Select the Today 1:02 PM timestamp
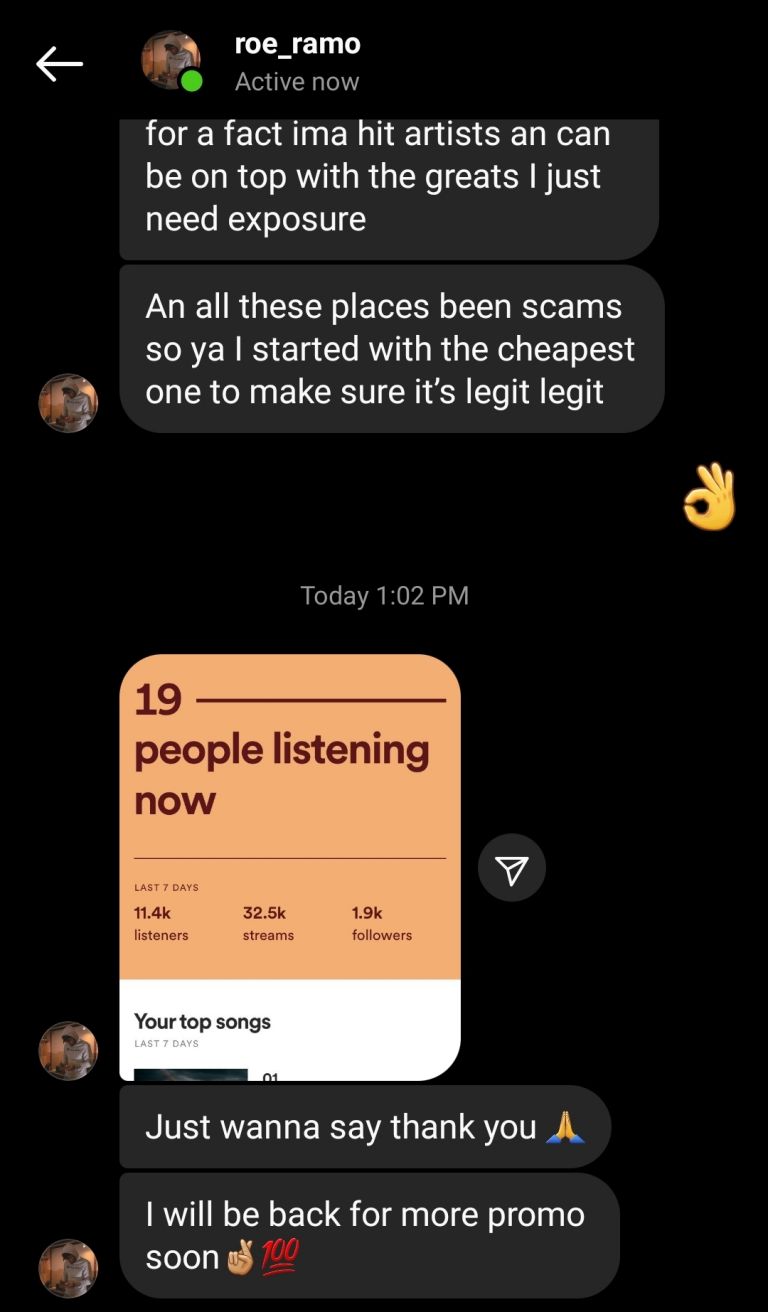Viewport: 768px width, 1312px height. pyautogui.click(x=384, y=595)
